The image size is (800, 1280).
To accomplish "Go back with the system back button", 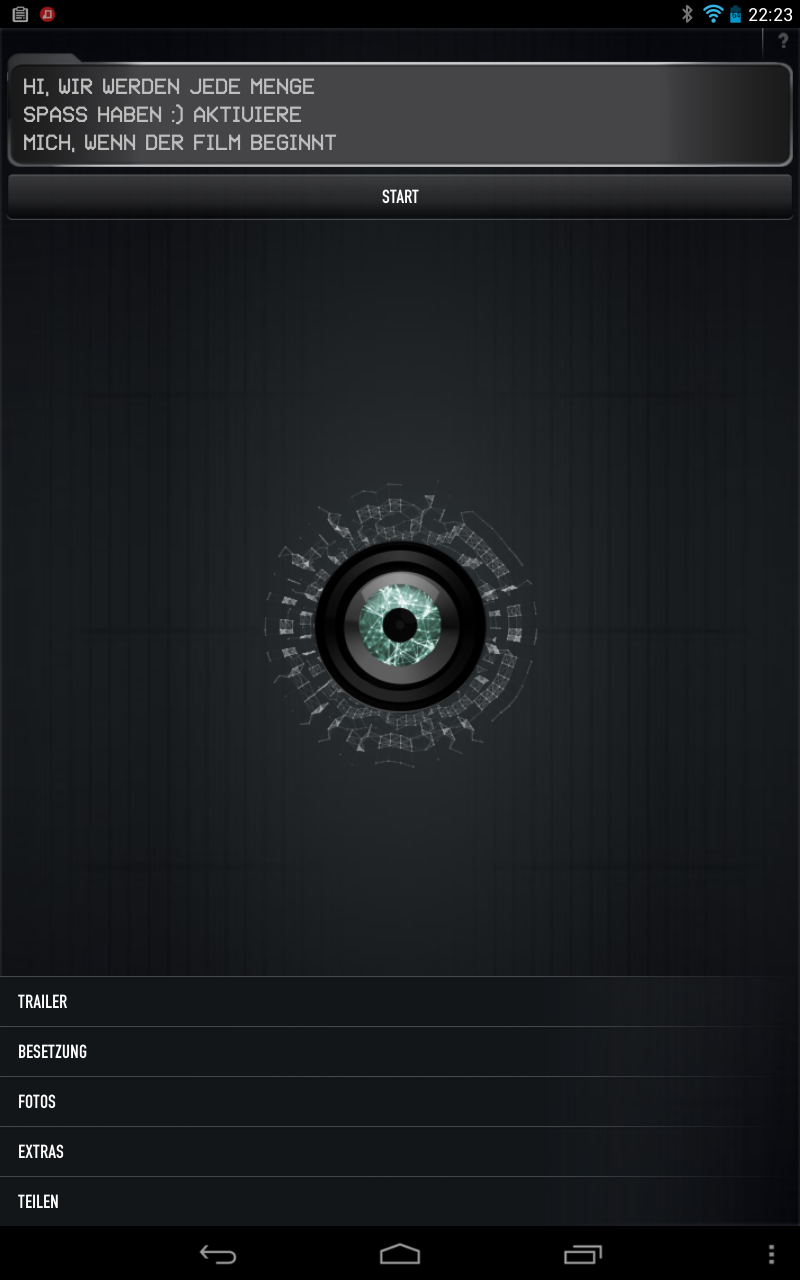I will [218, 1254].
